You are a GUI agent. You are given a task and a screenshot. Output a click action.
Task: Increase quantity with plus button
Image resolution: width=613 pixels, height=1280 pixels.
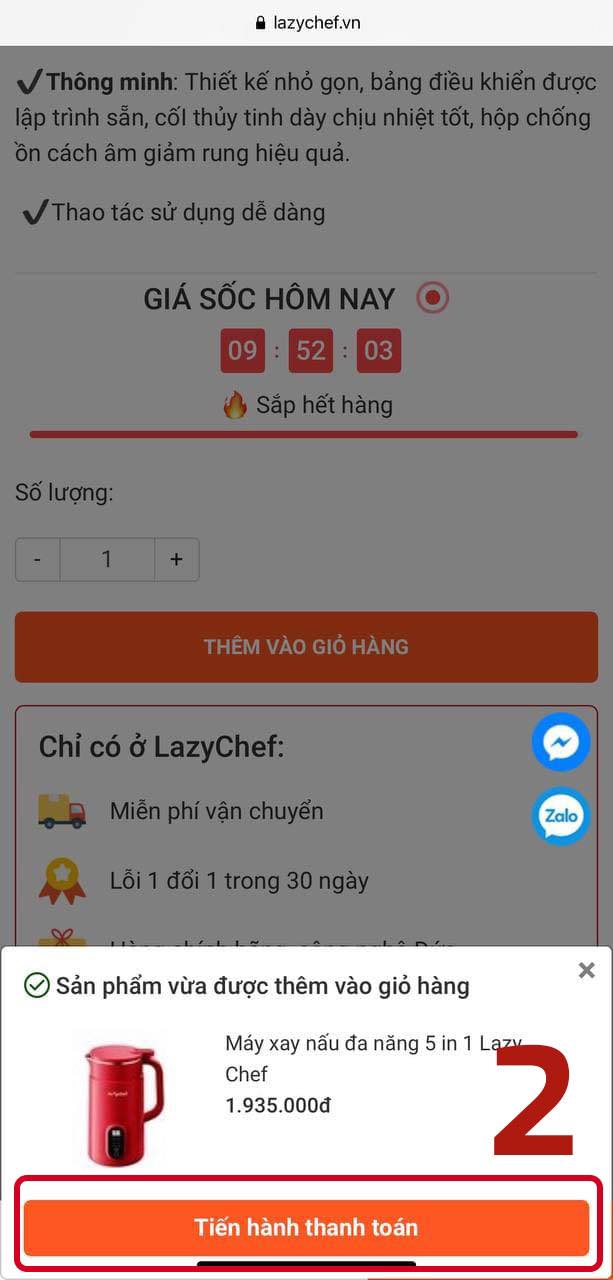point(176,560)
